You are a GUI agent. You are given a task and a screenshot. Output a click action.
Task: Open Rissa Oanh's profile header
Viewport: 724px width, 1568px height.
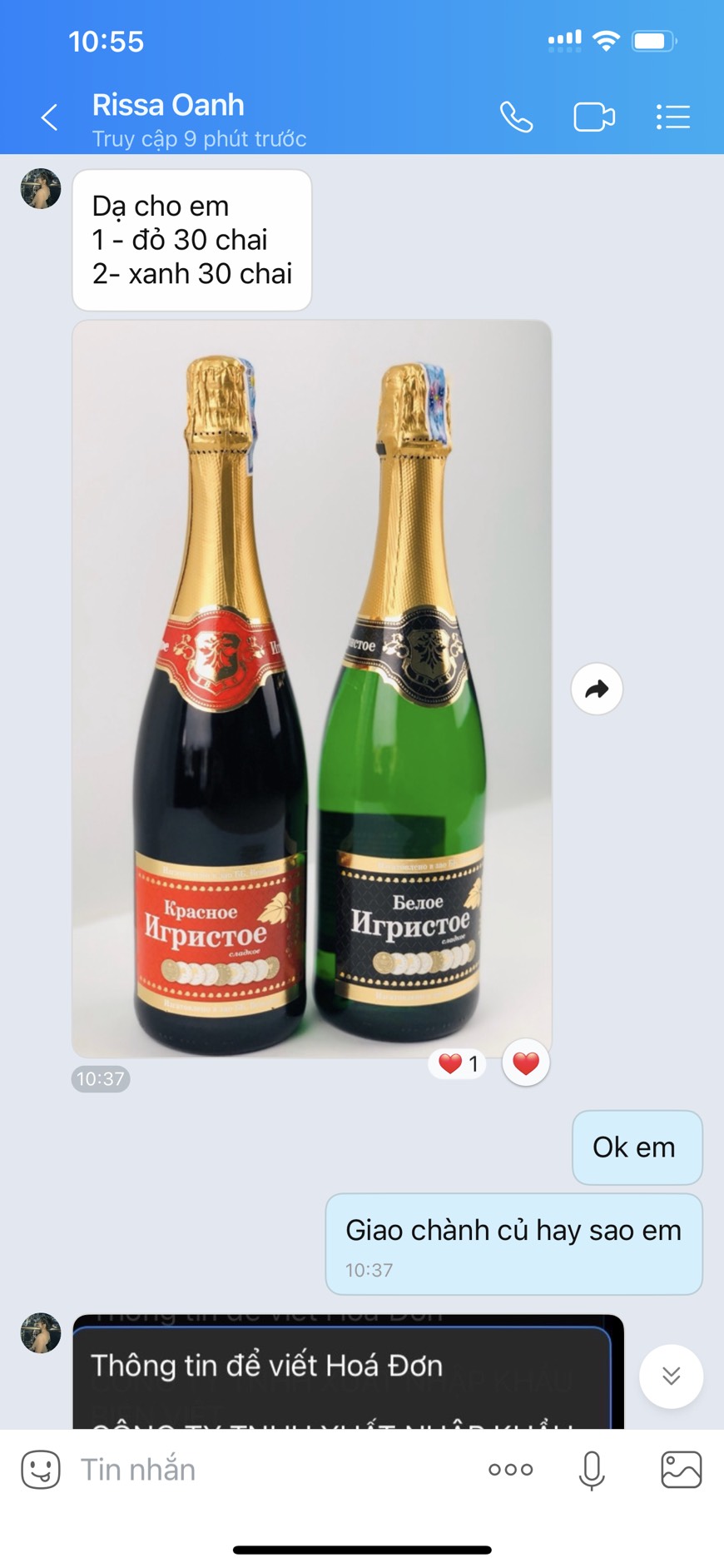click(200, 117)
